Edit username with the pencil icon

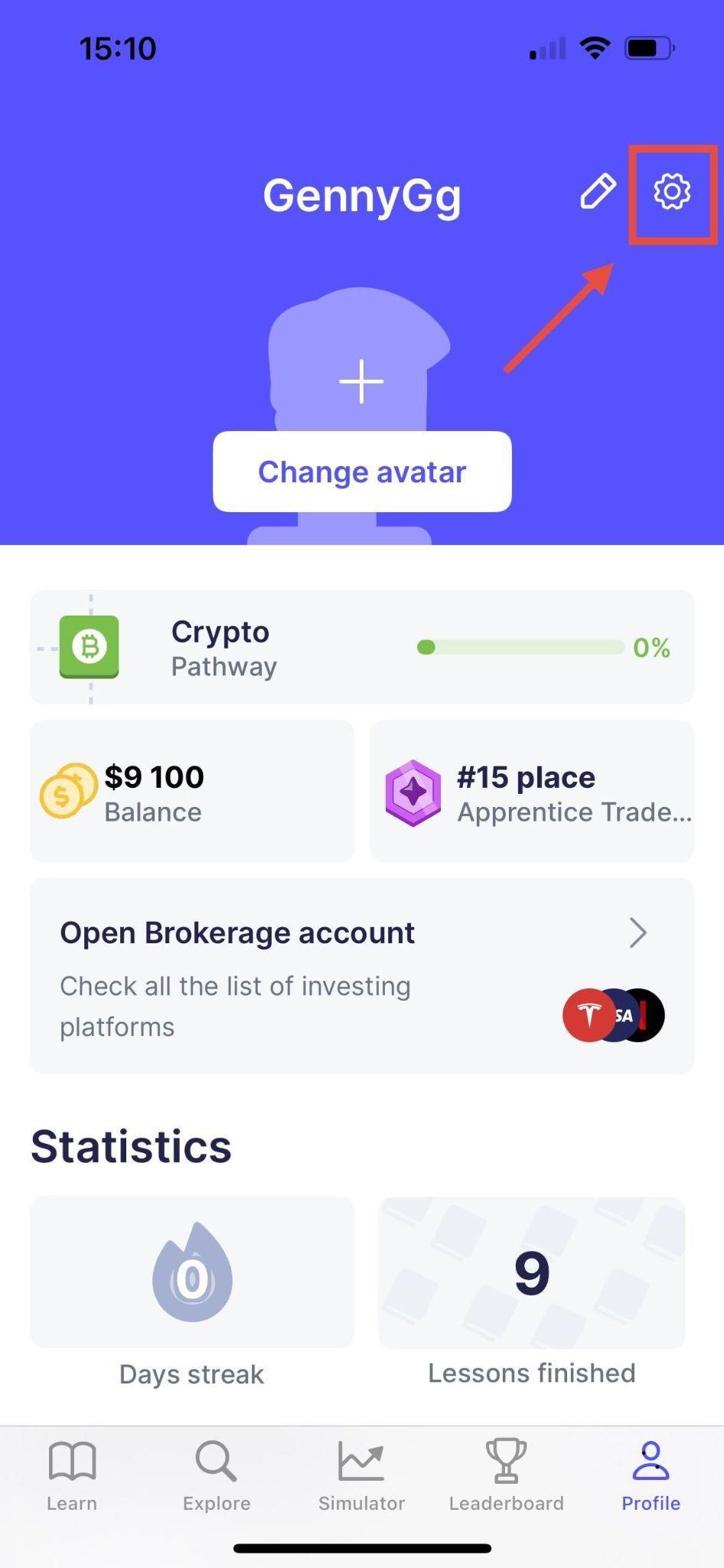click(x=598, y=191)
